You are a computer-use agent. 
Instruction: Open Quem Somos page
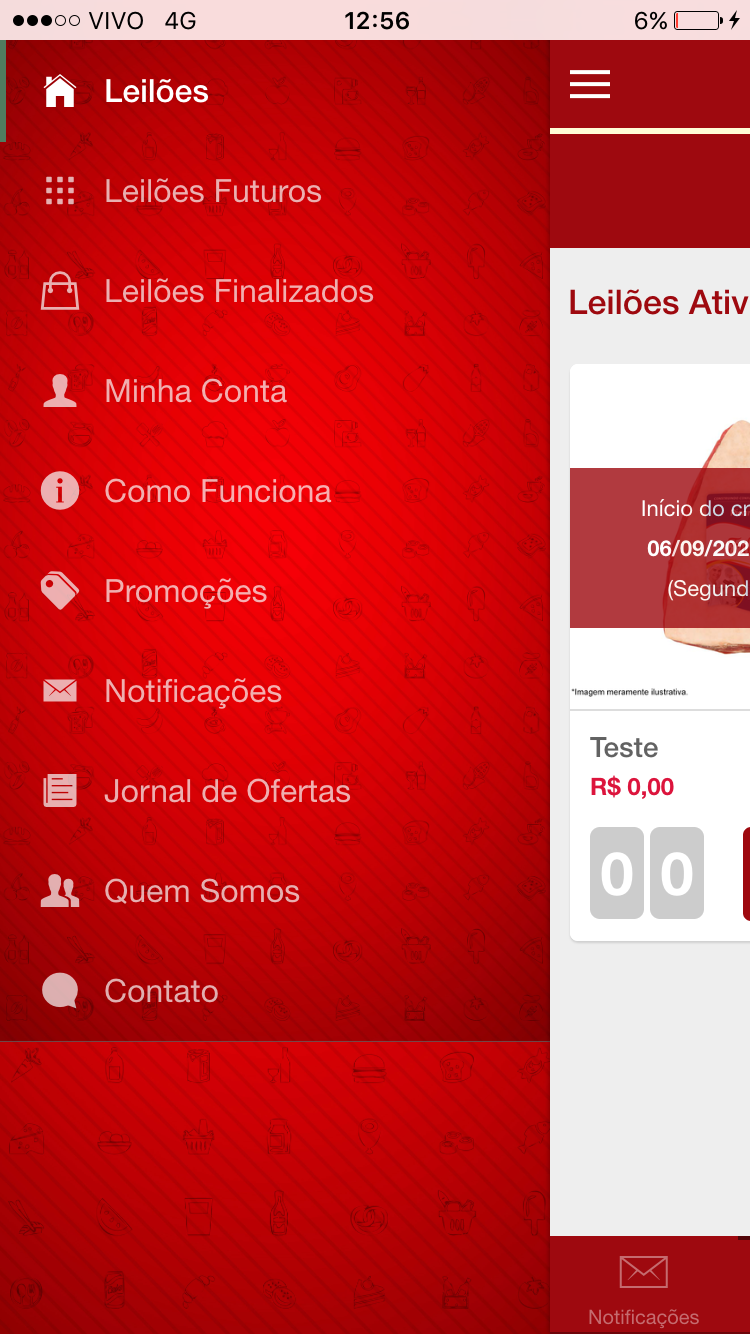tap(202, 891)
